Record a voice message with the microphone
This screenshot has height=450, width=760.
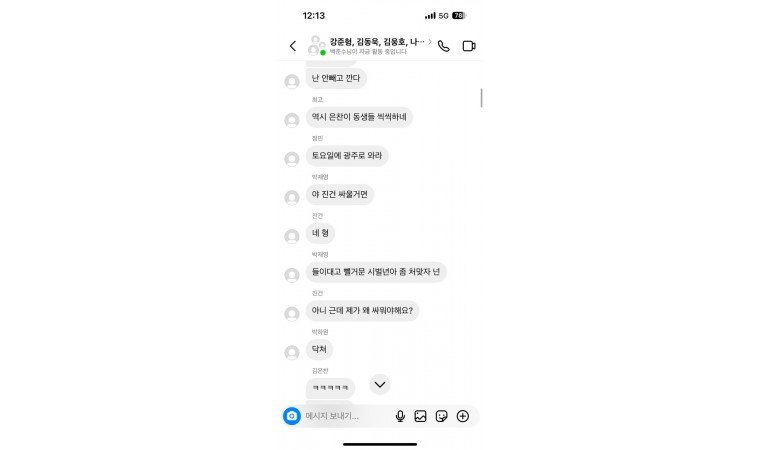pyautogui.click(x=400, y=416)
